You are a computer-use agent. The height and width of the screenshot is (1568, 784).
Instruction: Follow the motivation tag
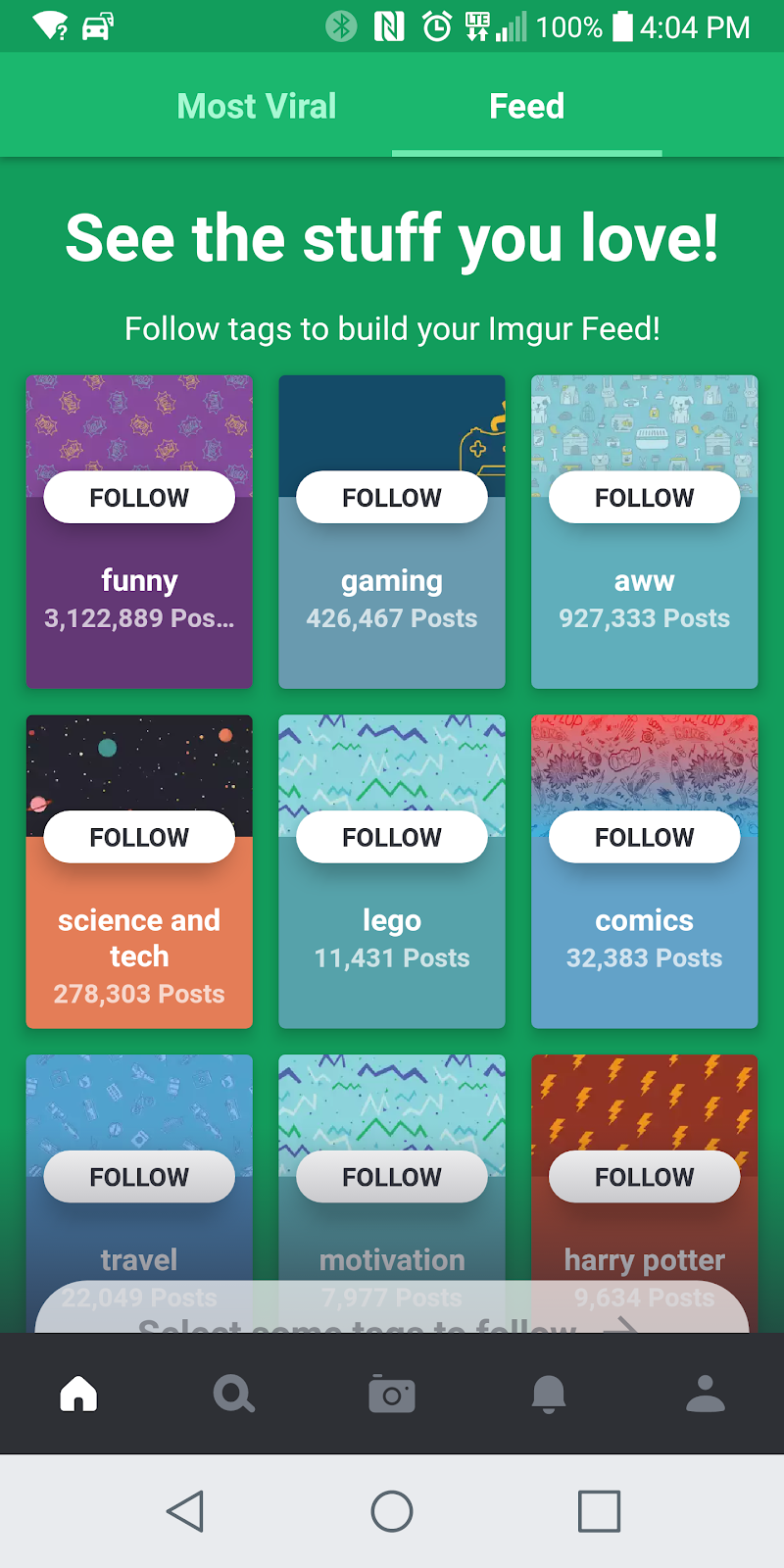pos(392,1177)
